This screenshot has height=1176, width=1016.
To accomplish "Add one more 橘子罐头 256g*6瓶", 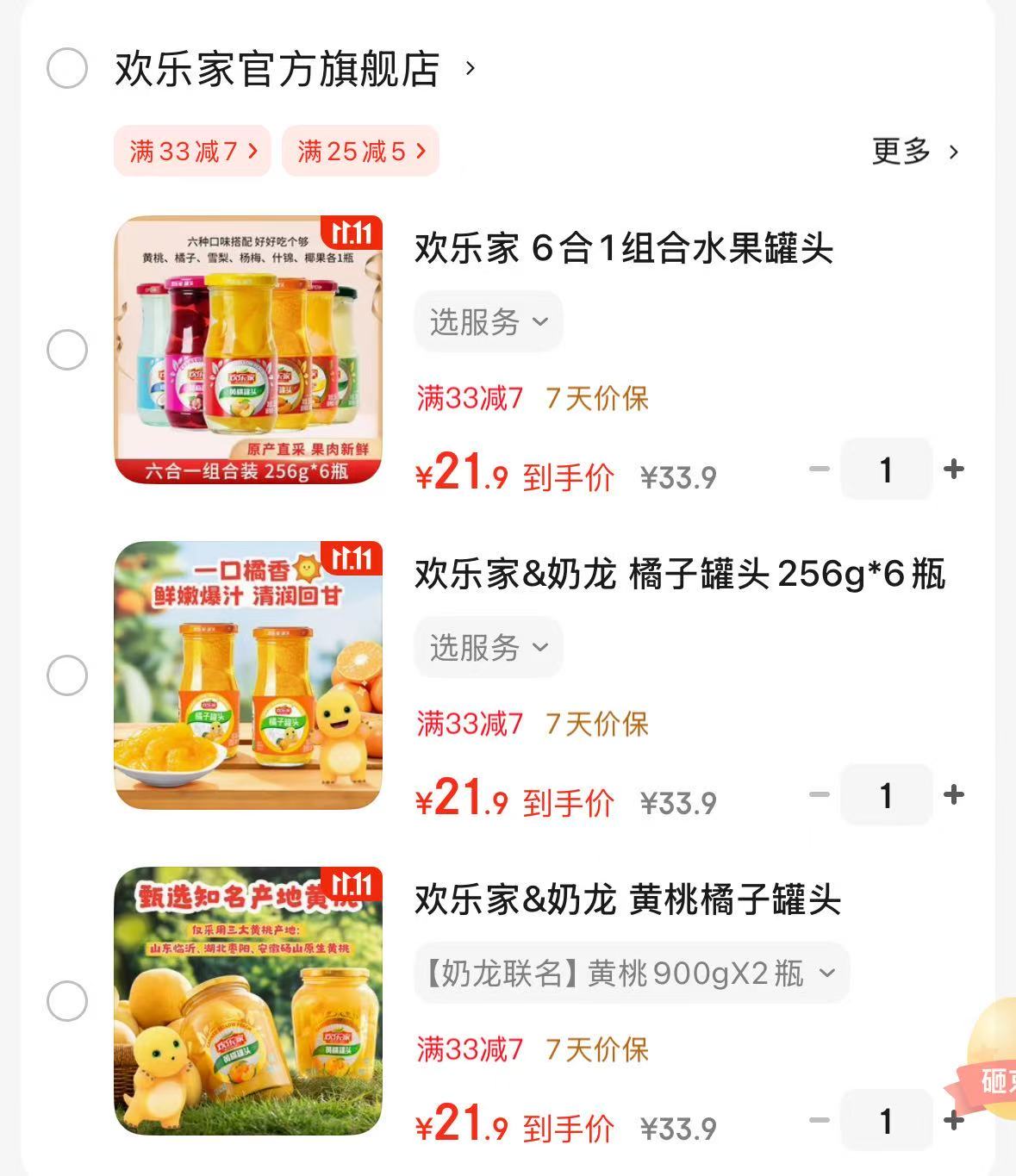I will point(953,795).
